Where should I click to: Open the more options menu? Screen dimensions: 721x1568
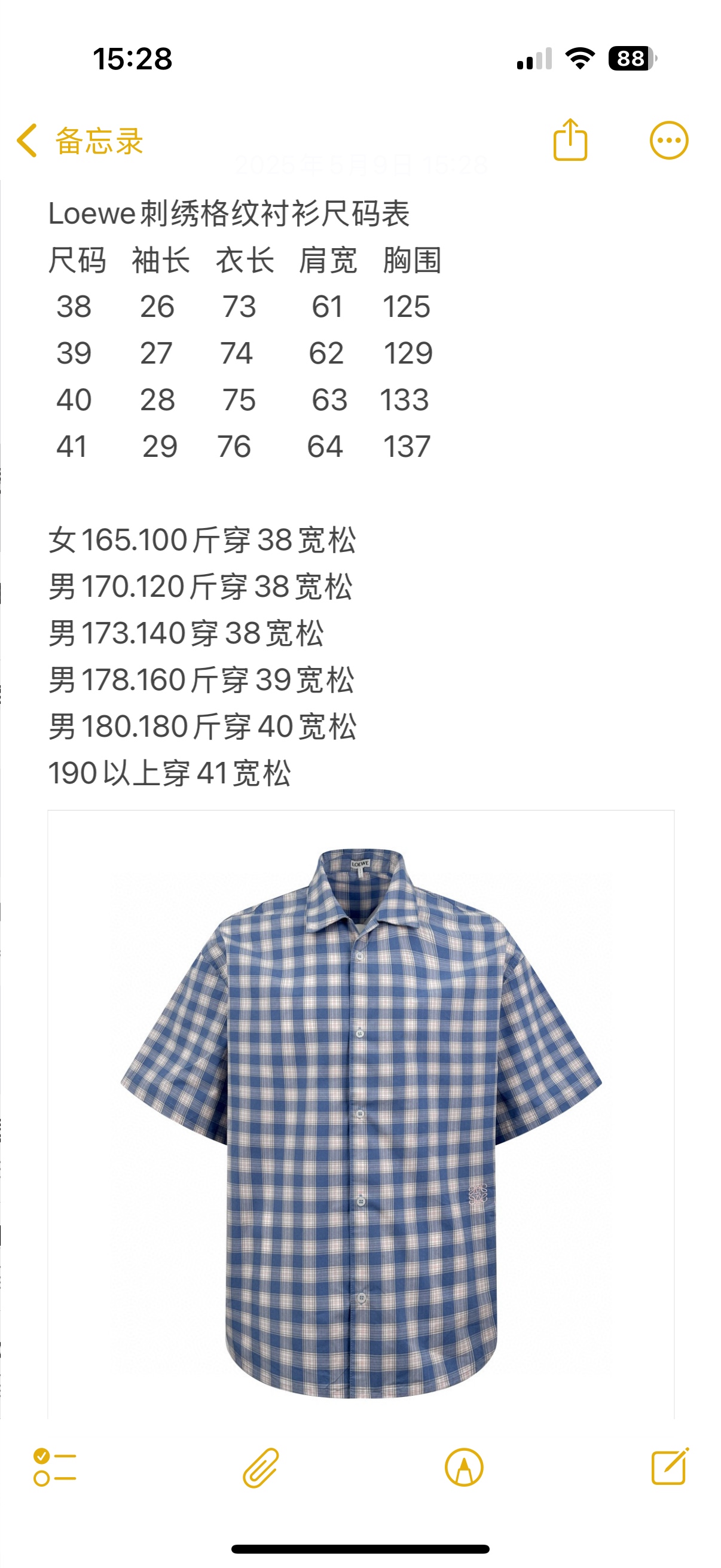coord(668,141)
